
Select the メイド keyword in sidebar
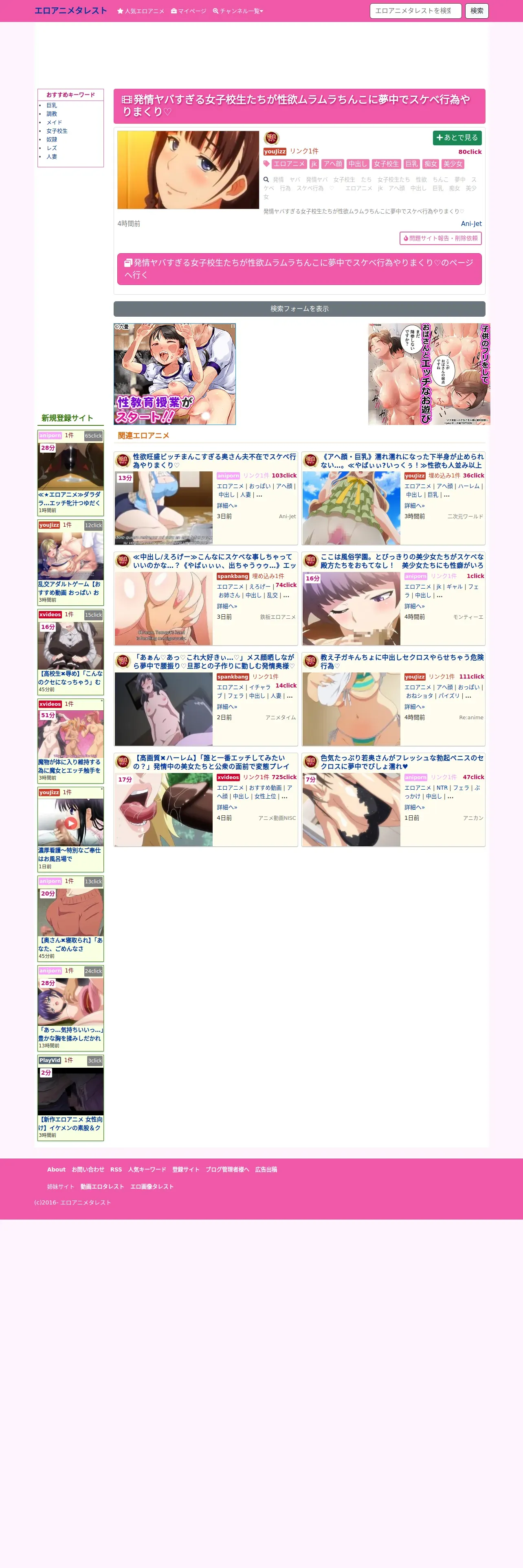click(x=54, y=123)
